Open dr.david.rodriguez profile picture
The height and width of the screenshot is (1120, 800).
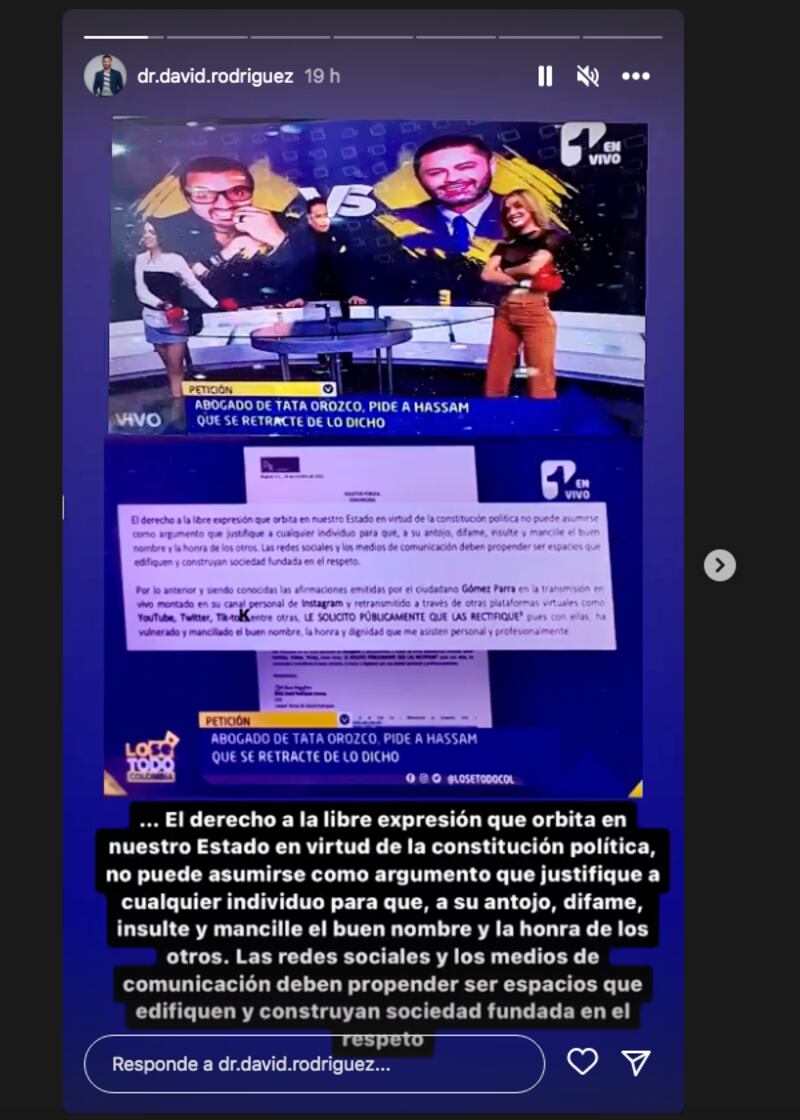click(x=105, y=76)
